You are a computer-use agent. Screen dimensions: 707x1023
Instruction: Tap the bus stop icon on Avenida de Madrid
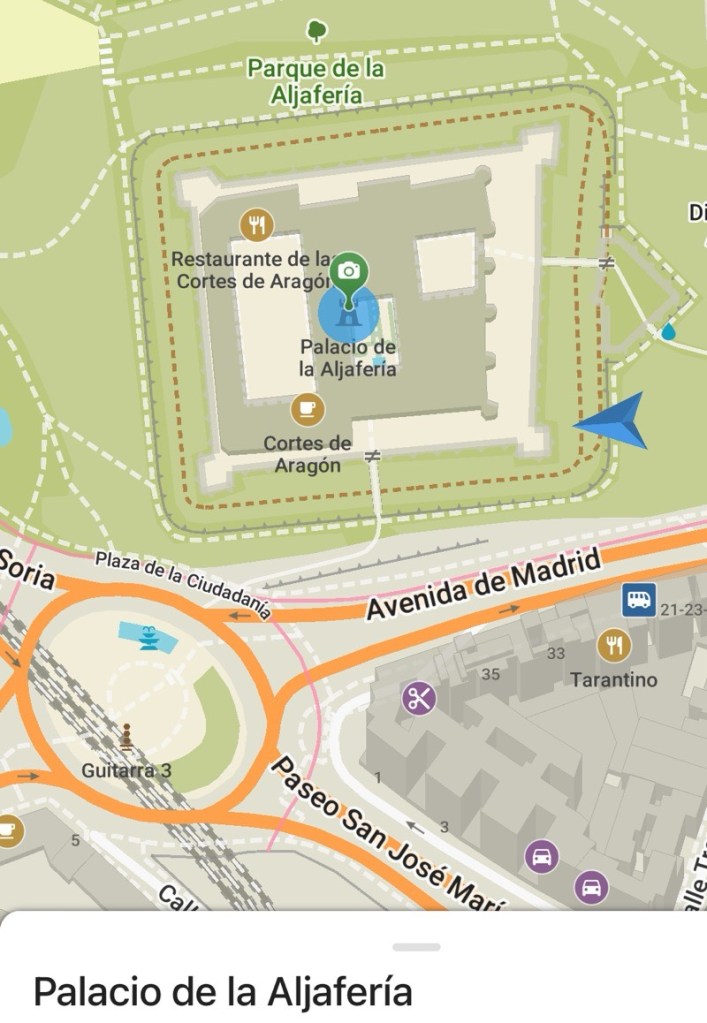coord(639,600)
